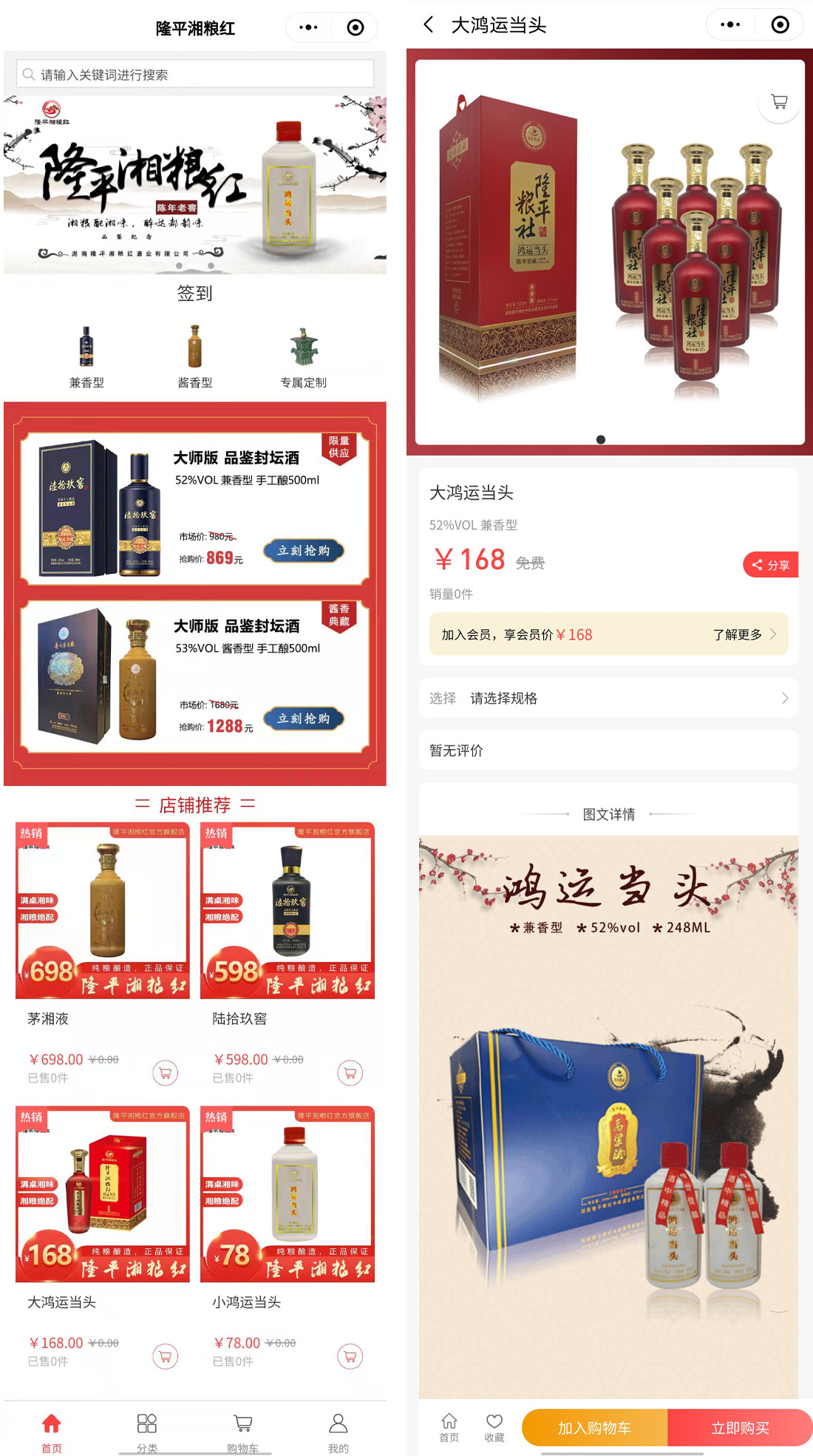This screenshot has height=1456, width=813.
Task: Select the 兼香型 category icon
Action: coord(86,348)
